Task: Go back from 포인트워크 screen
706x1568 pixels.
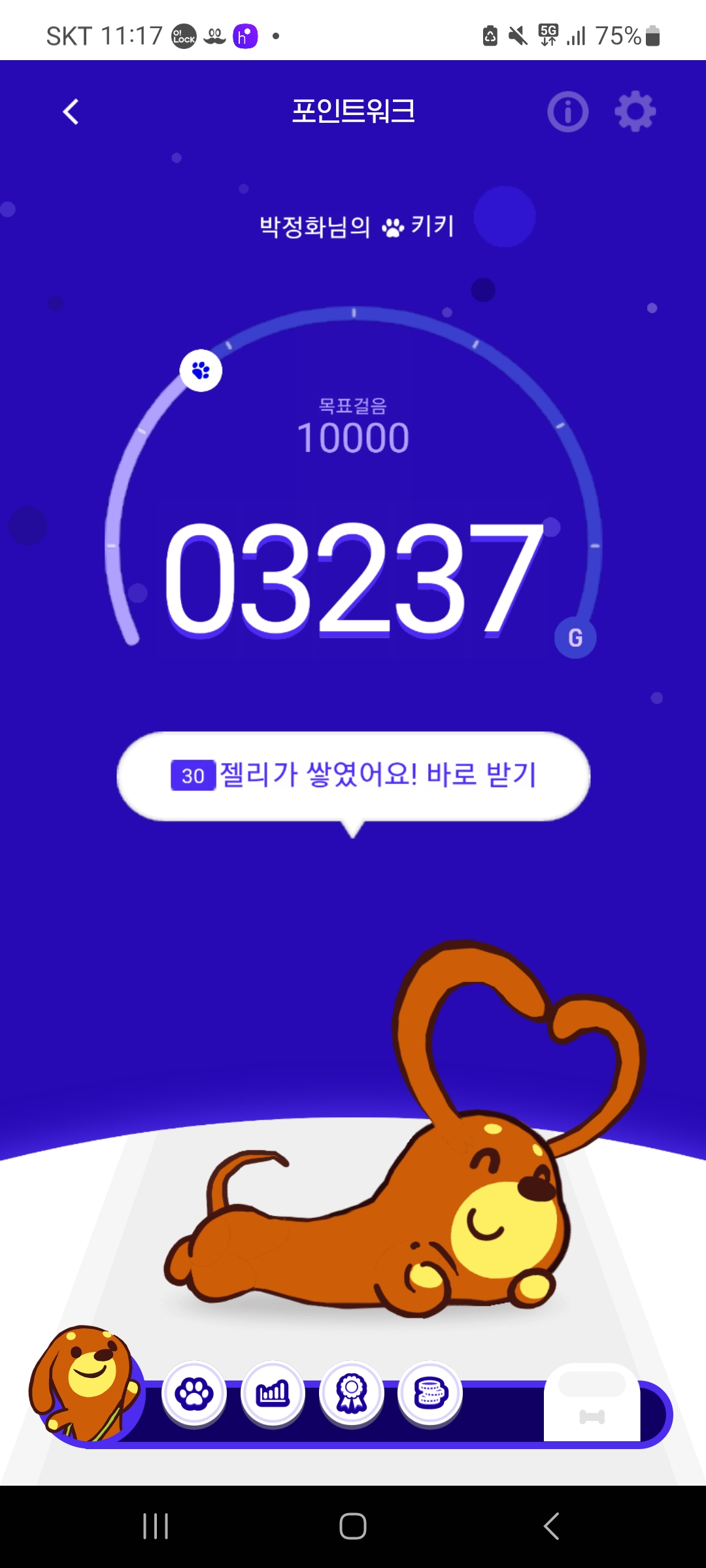Action: point(71,112)
